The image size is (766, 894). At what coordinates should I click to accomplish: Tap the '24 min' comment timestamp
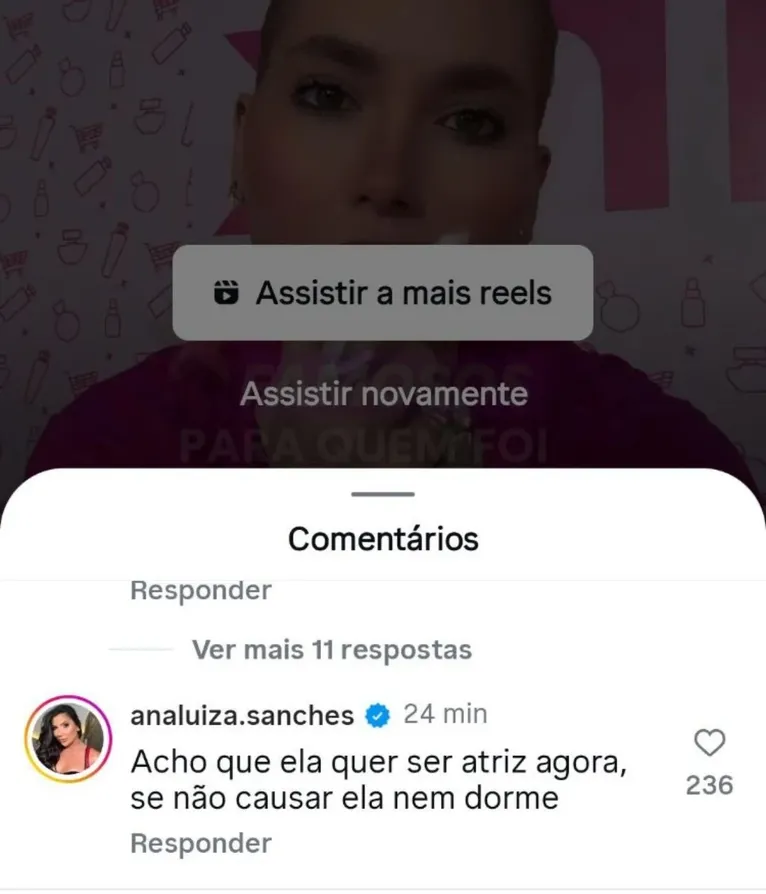pos(444,715)
